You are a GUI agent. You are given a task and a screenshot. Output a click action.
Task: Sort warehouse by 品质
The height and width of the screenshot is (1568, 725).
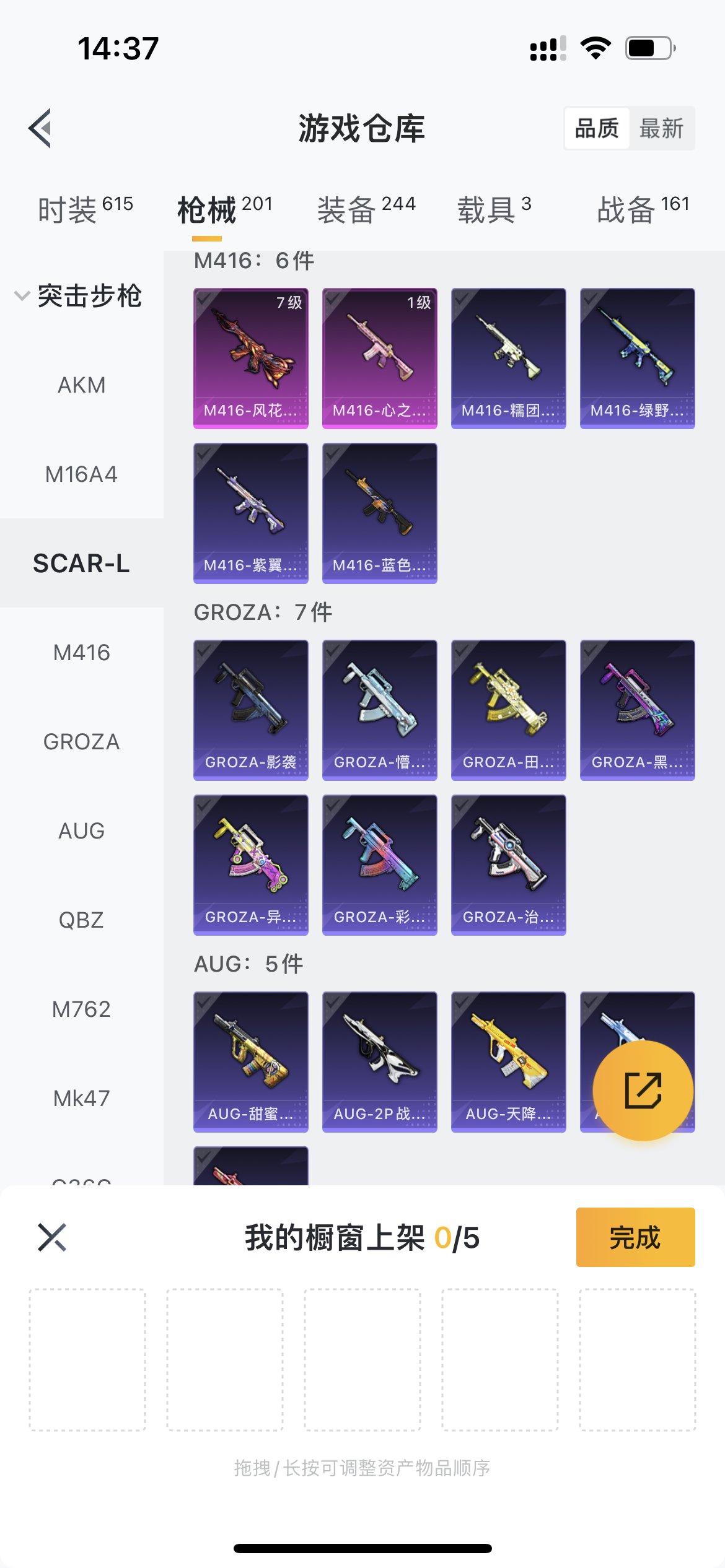click(x=597, y=128)
